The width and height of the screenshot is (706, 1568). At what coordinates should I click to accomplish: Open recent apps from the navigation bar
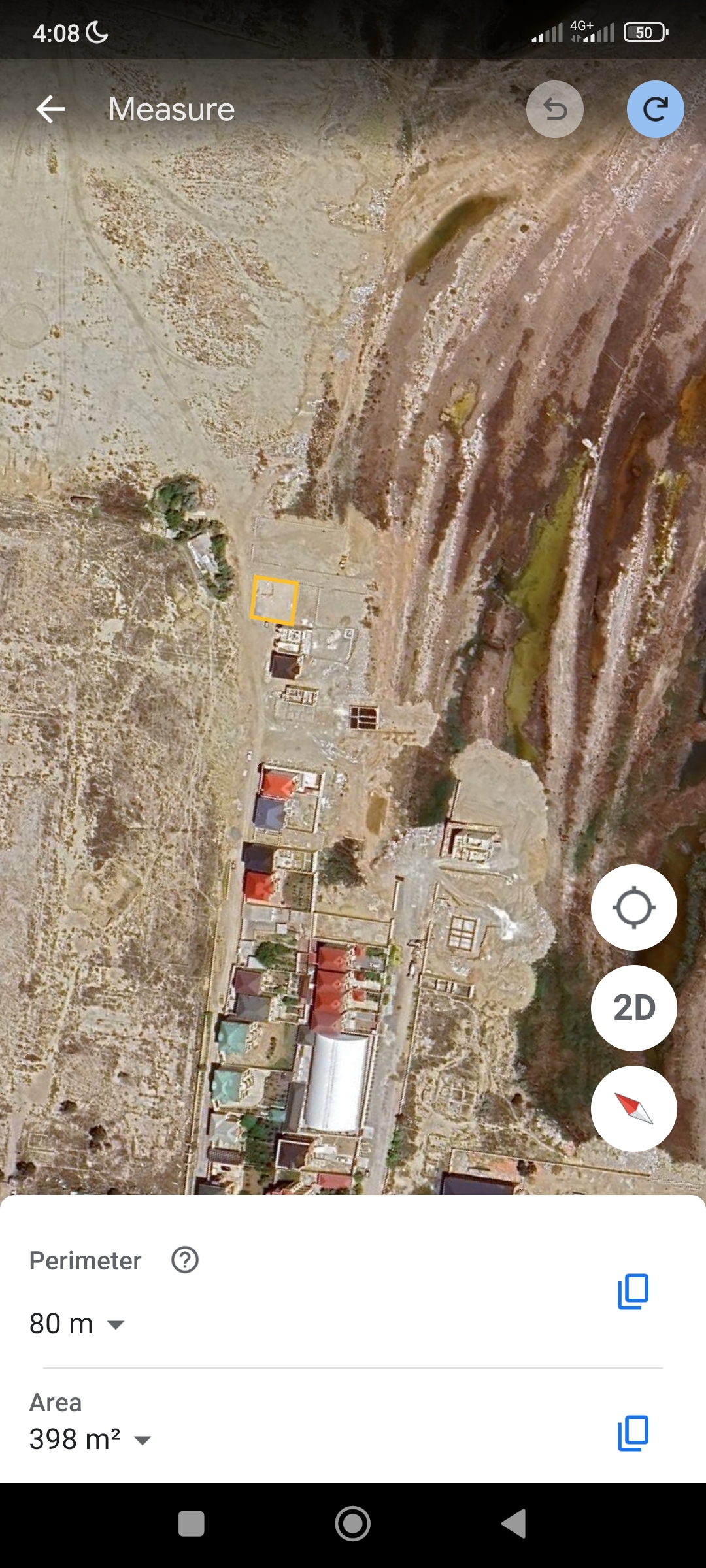click(x=192, y=1524)
